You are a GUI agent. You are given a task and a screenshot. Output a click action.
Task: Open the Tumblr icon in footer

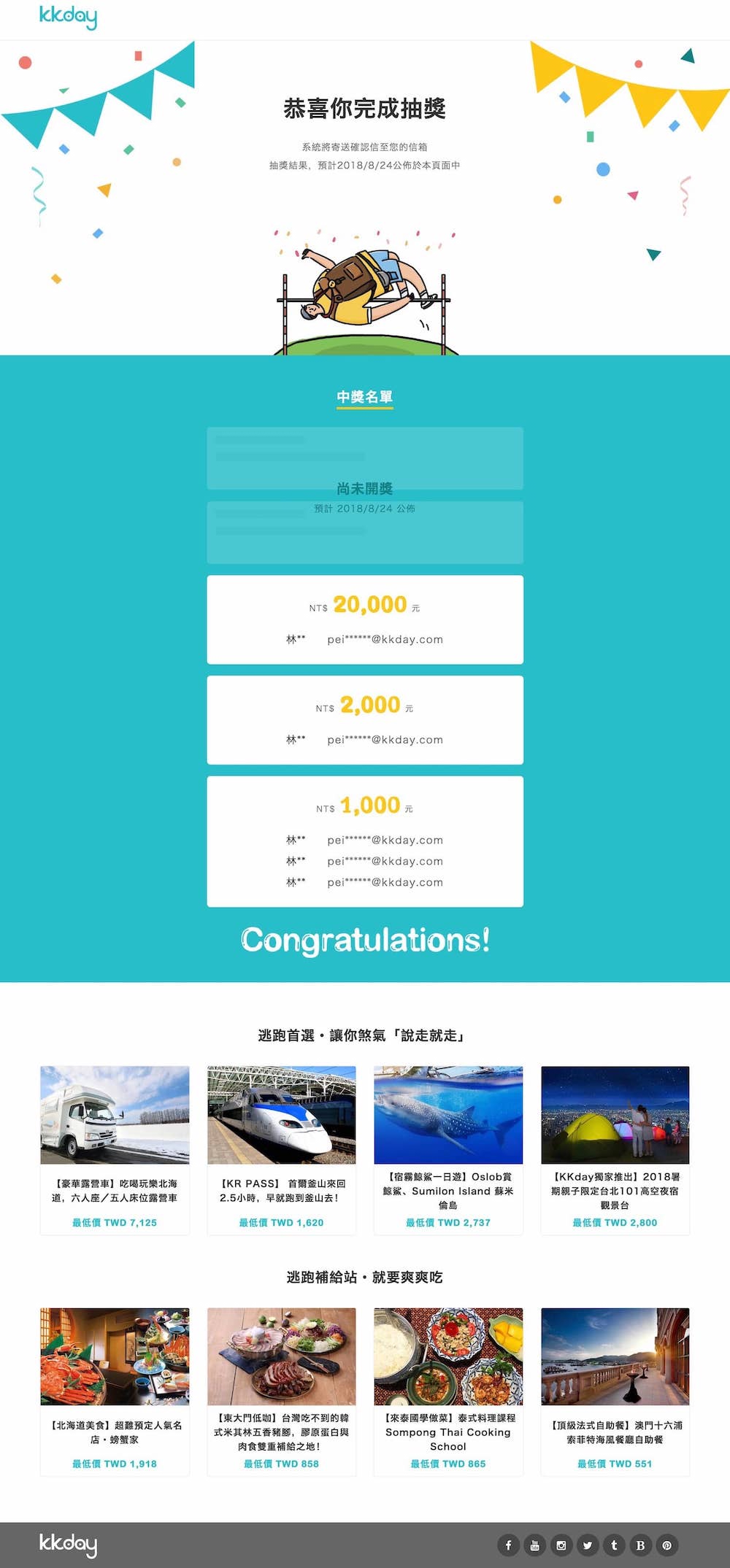click(614, 1545)
